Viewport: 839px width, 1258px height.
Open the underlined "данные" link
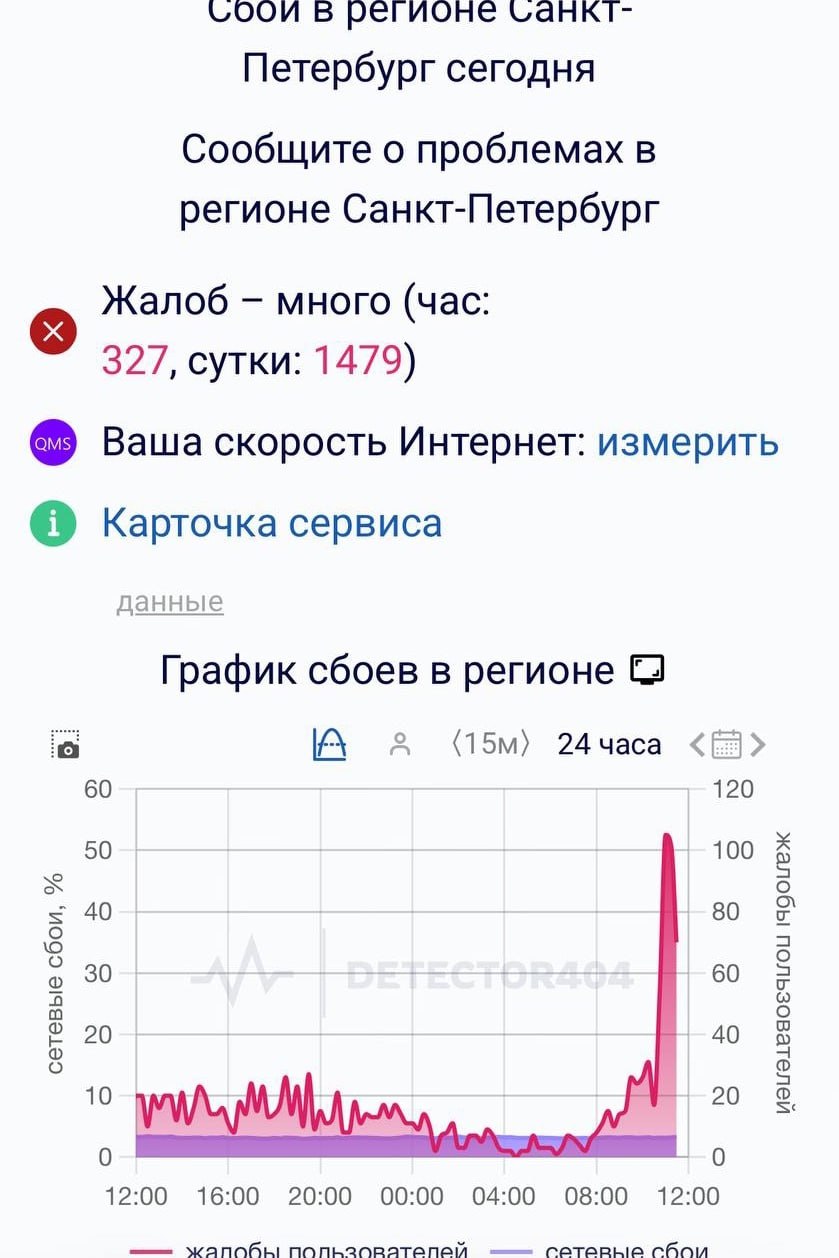tap(170, 602)
